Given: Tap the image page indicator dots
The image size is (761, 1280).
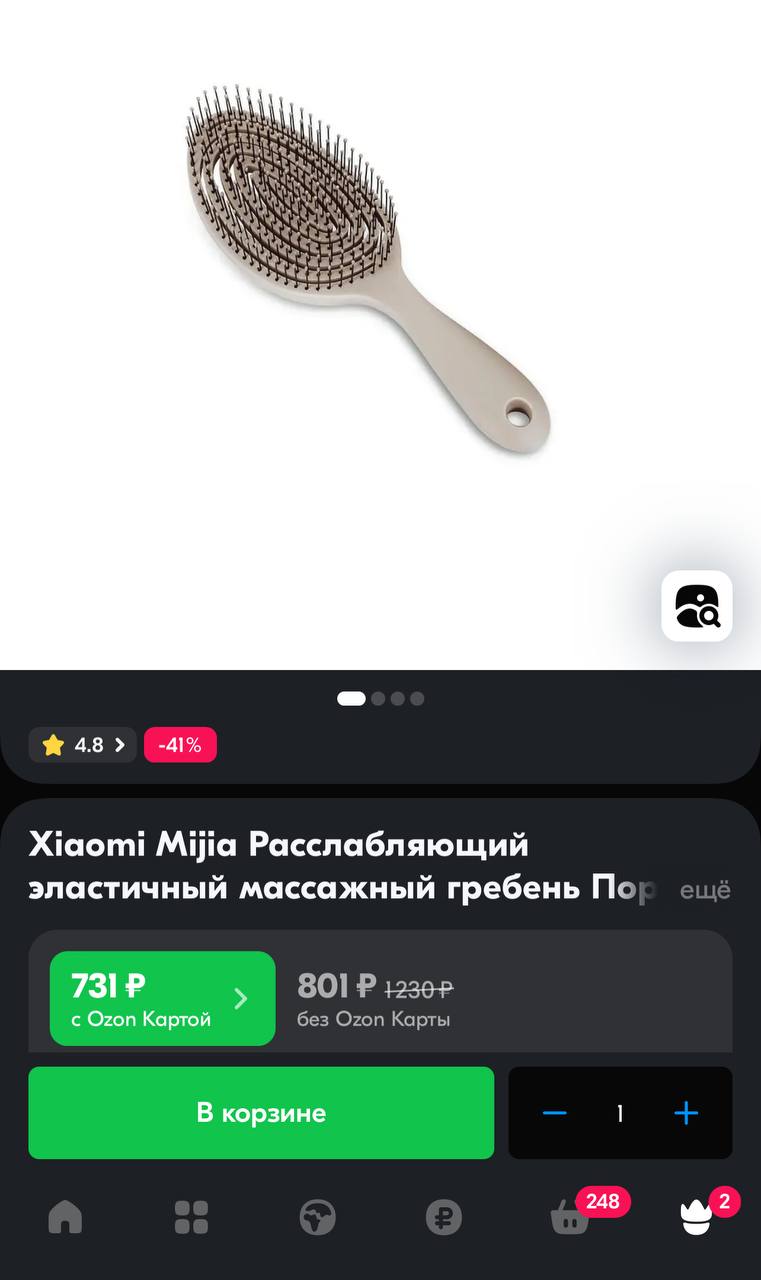Looking at the screenshot, I should 380,699.
